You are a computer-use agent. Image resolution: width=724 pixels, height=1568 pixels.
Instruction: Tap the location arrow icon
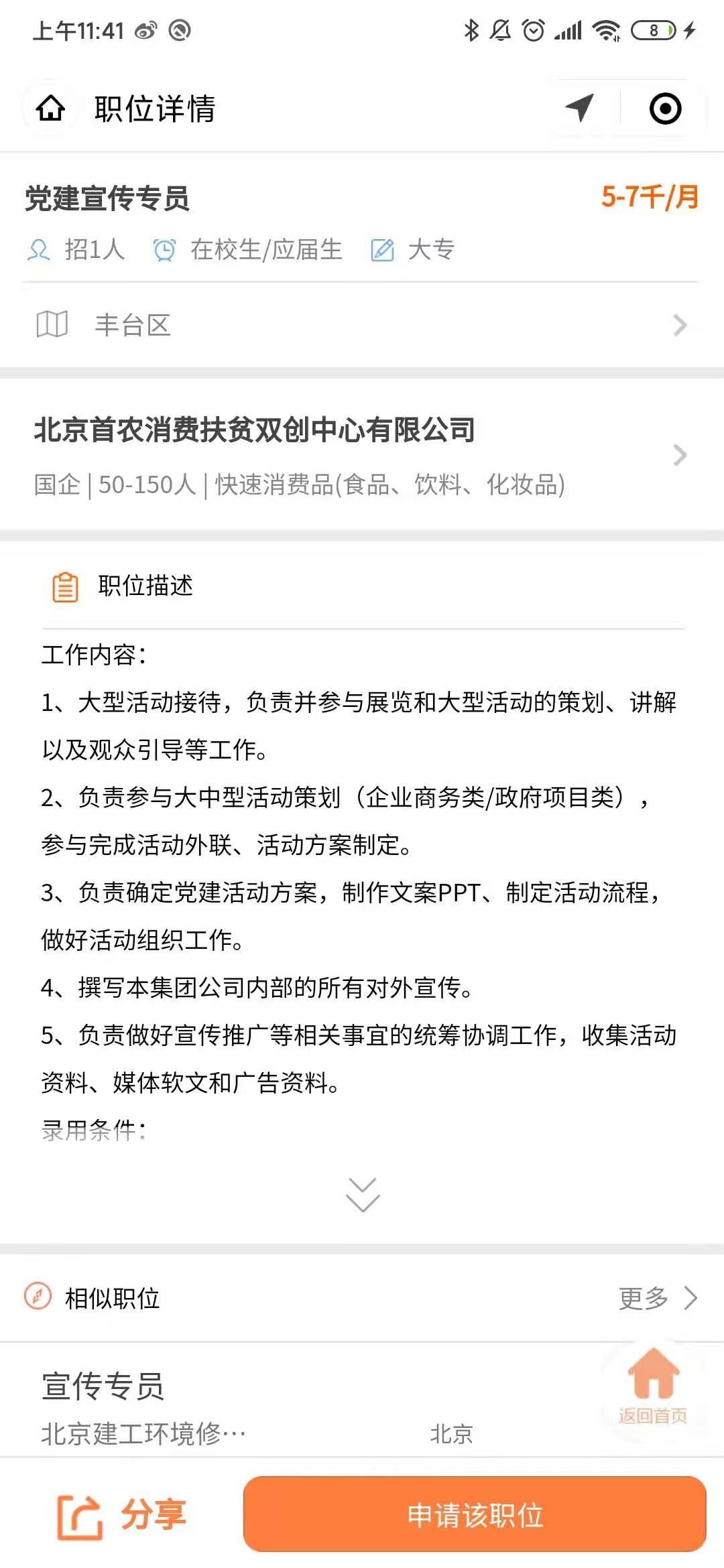pos(580,108)
